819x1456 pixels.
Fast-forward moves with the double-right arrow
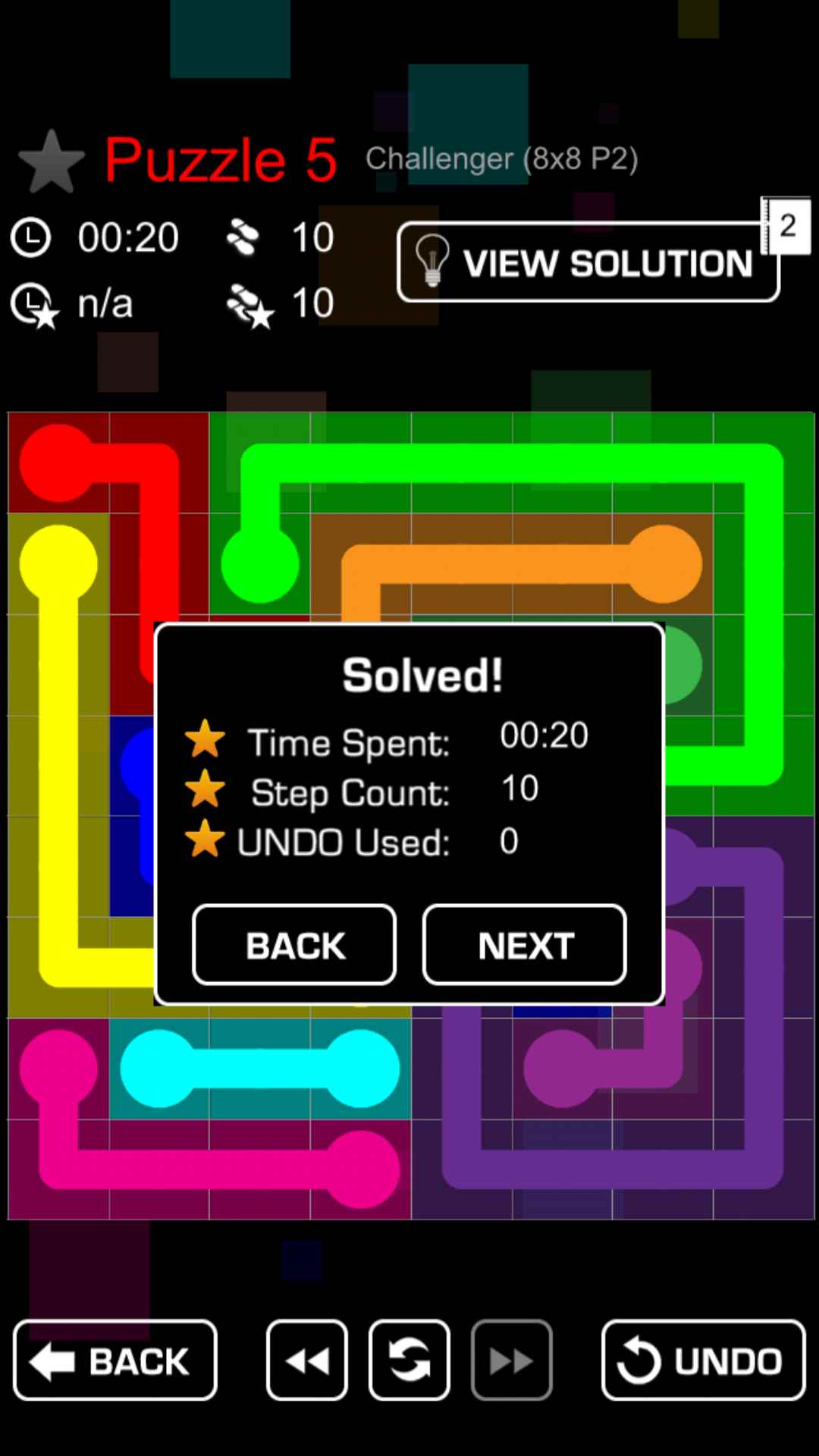click(512, 1360)
